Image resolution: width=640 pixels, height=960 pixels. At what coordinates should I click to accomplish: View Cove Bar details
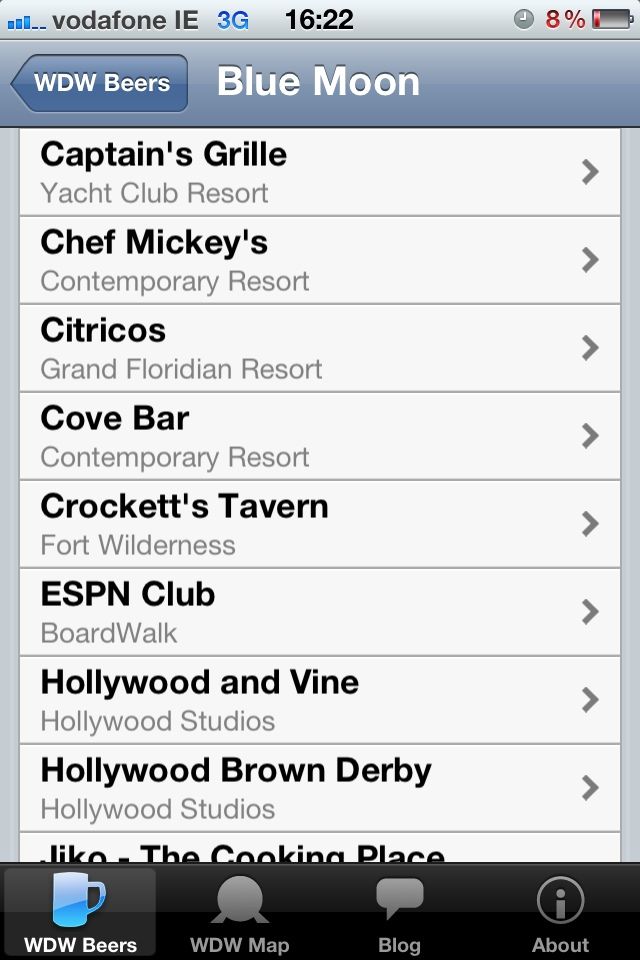320,436
